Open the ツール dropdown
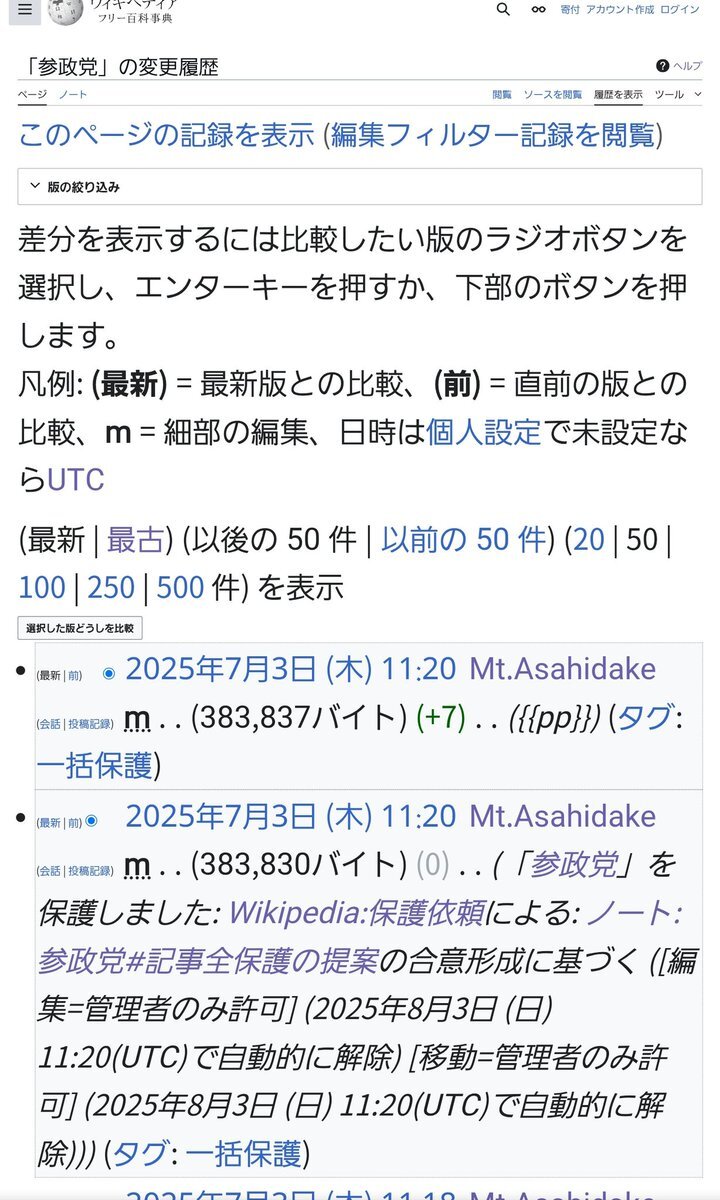This screenshot has height=1200, width=720. point(677,94)
